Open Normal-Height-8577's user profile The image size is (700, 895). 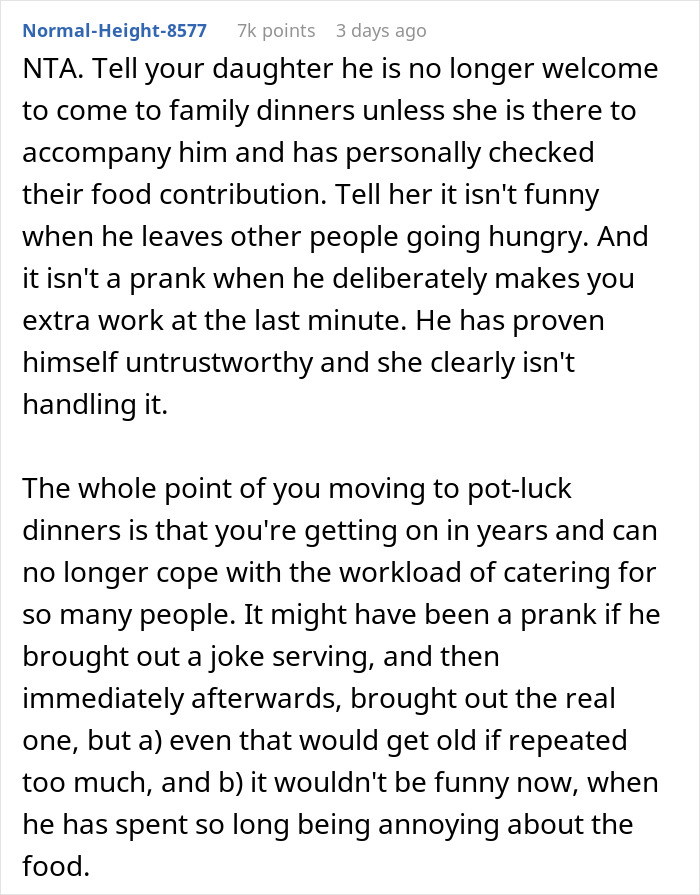pyautogui.click(x=114, y=31)
